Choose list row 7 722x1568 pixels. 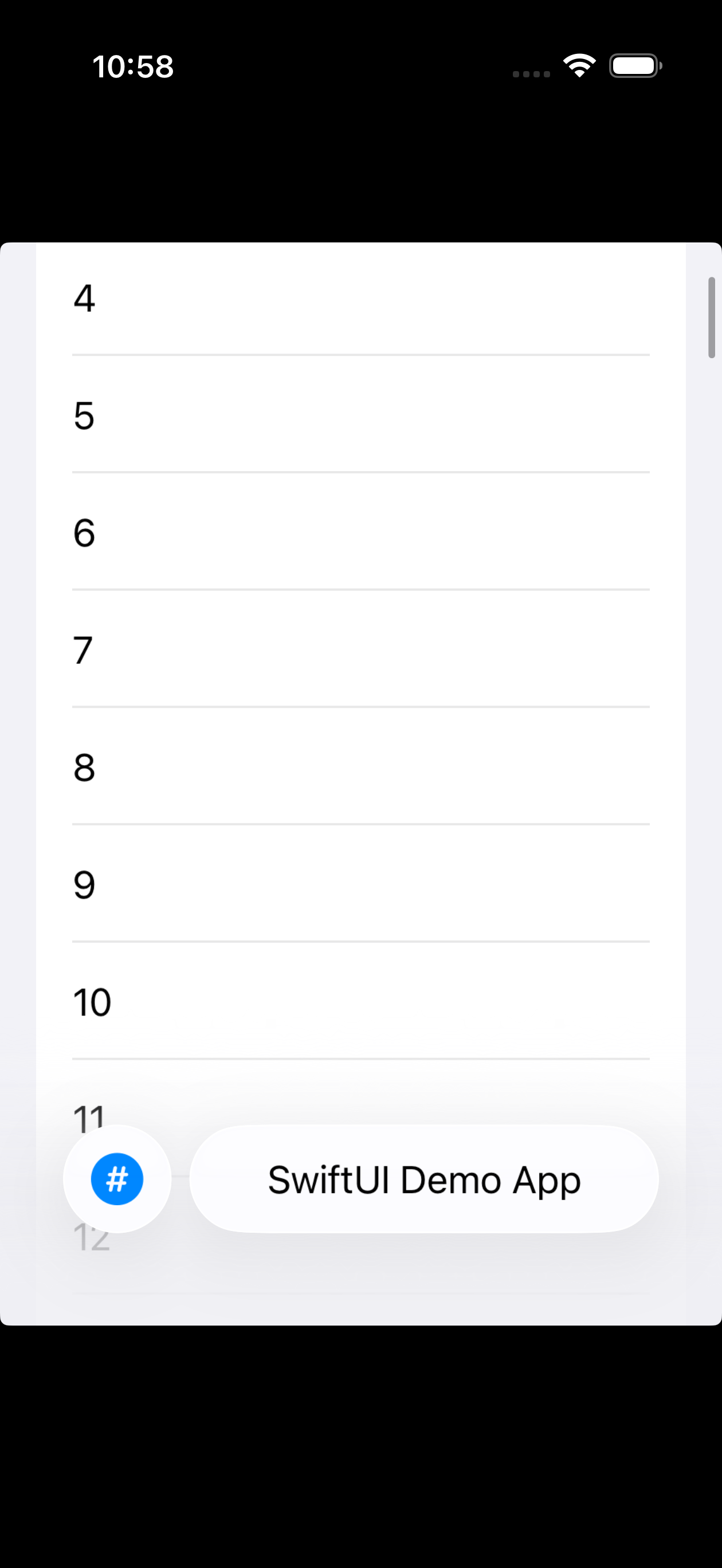[360, 650]
